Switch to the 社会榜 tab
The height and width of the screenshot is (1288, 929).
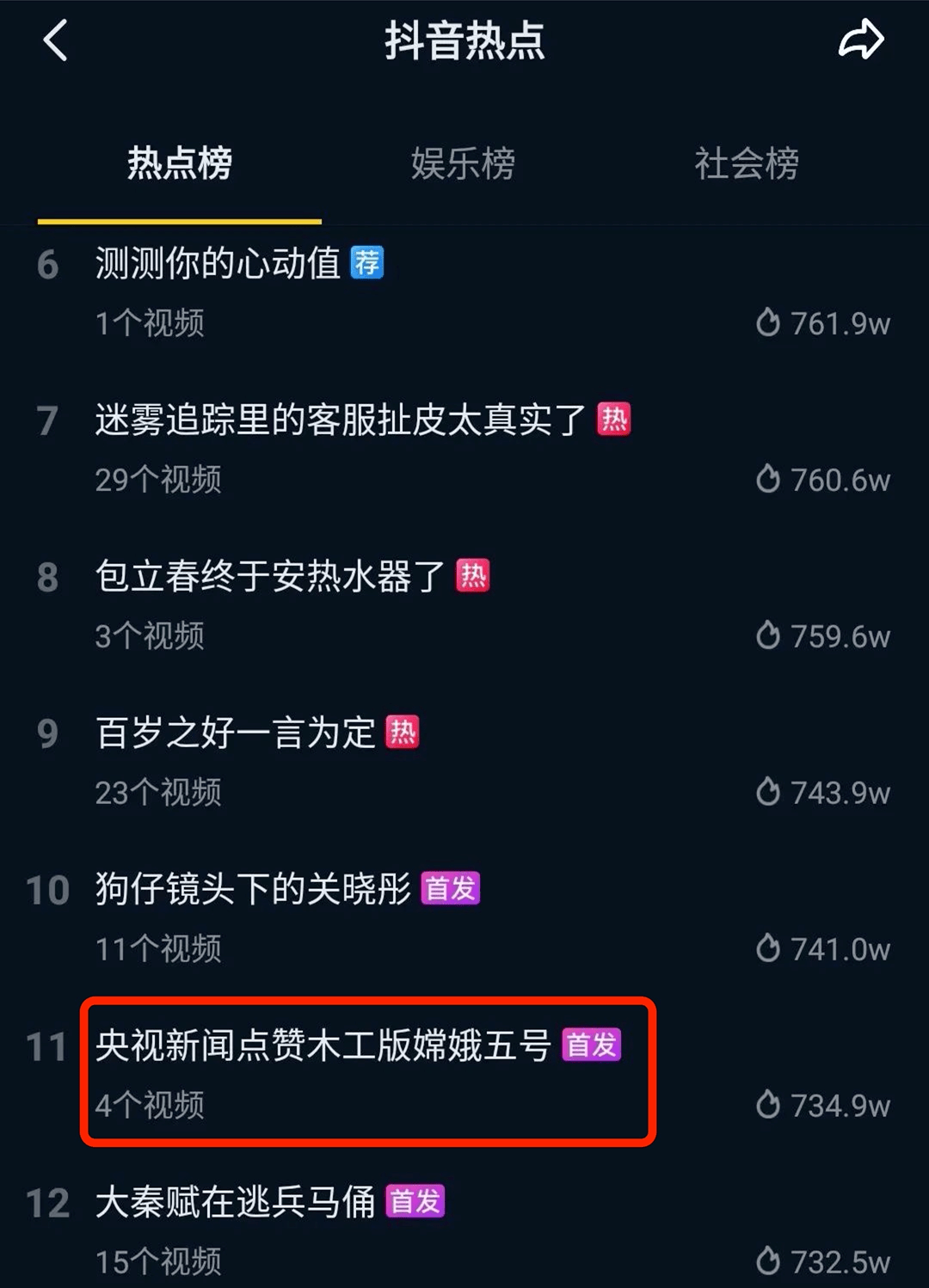click(747, 163)
